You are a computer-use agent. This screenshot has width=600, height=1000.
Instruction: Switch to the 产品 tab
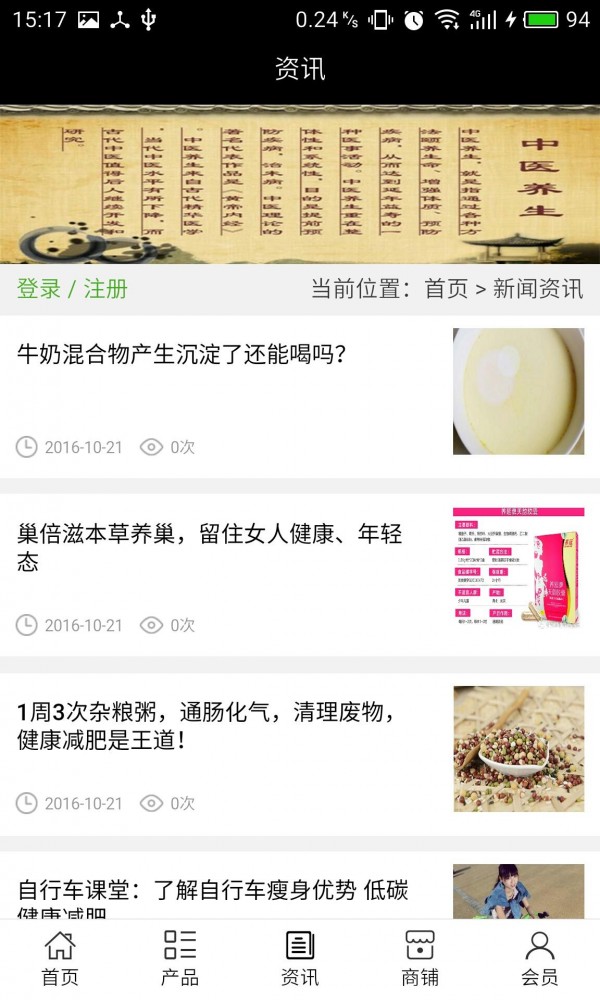coord(180,958)
